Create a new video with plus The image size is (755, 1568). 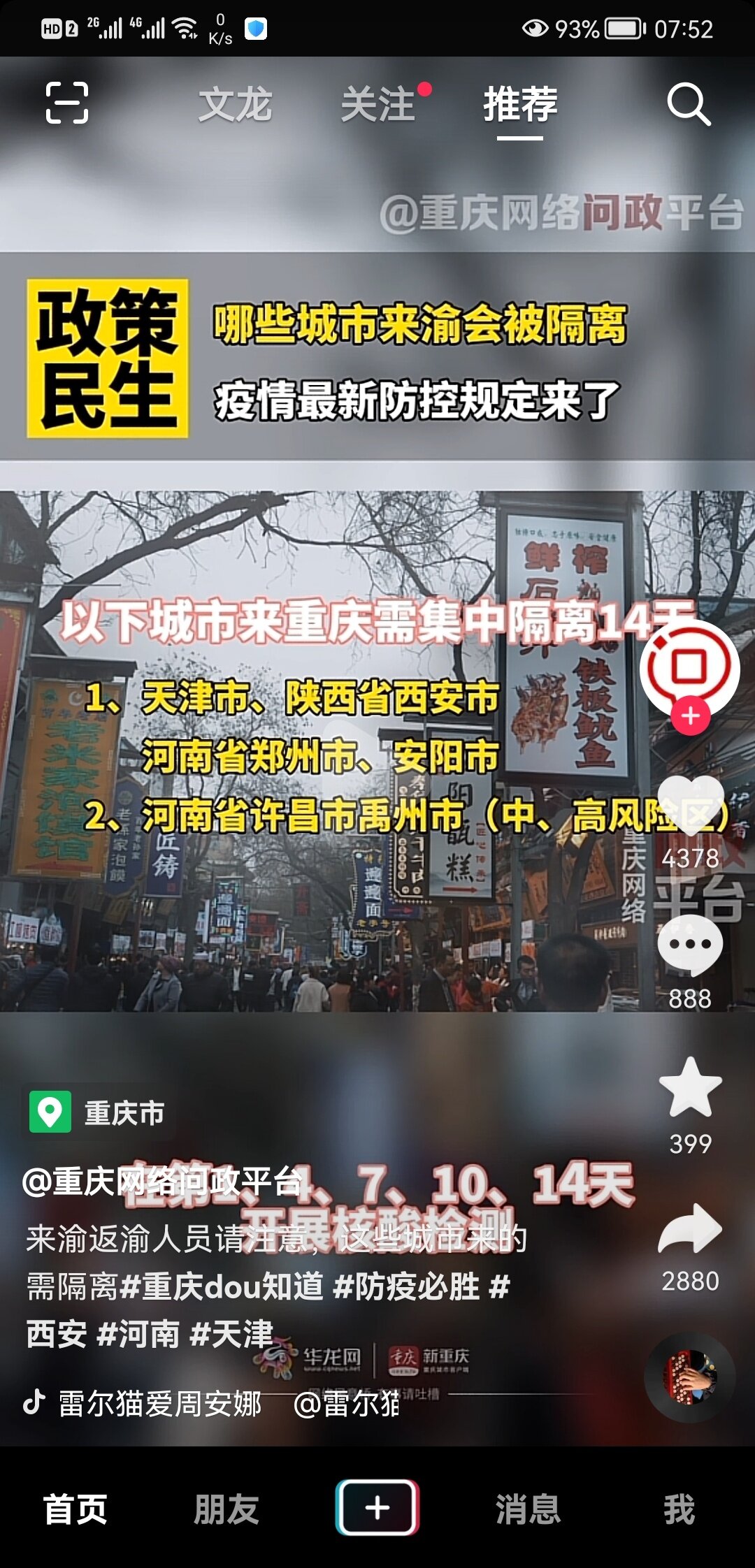(377, 1508)
